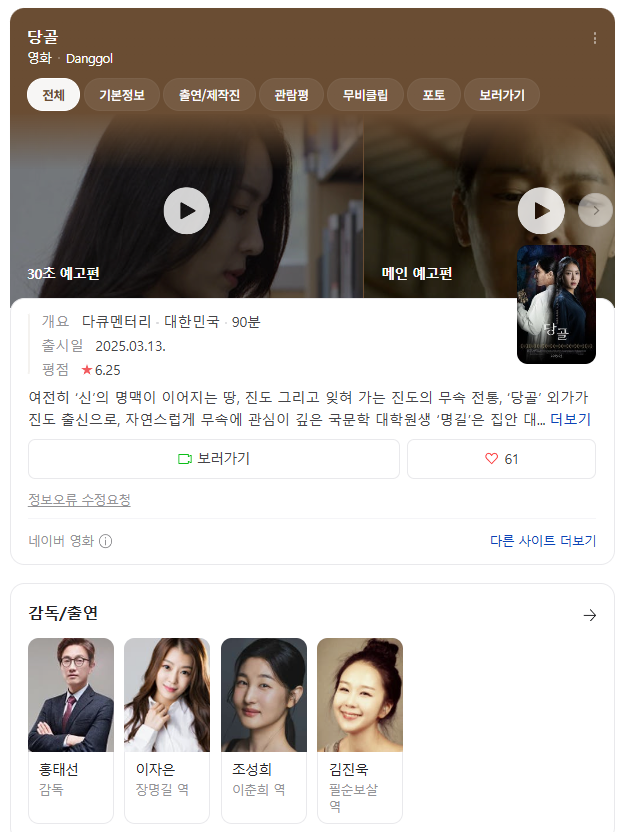This screenshot has height=832, width=627.
Task: Expand the synopsis with 더보기
Action: [x=570, y=420]
